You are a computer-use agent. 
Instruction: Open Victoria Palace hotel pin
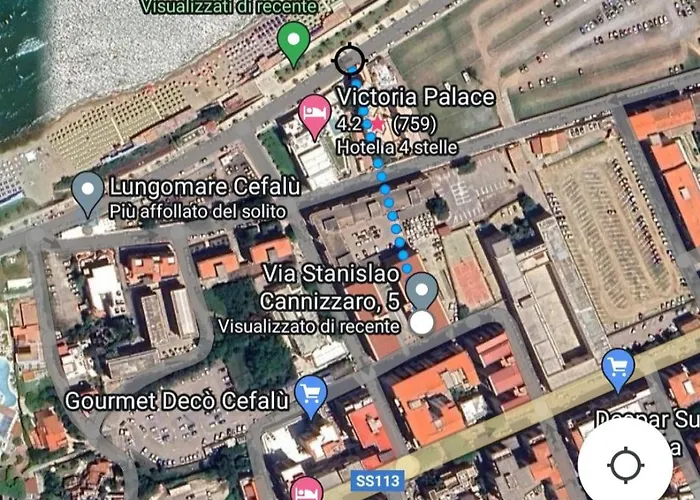coord(314,114)
